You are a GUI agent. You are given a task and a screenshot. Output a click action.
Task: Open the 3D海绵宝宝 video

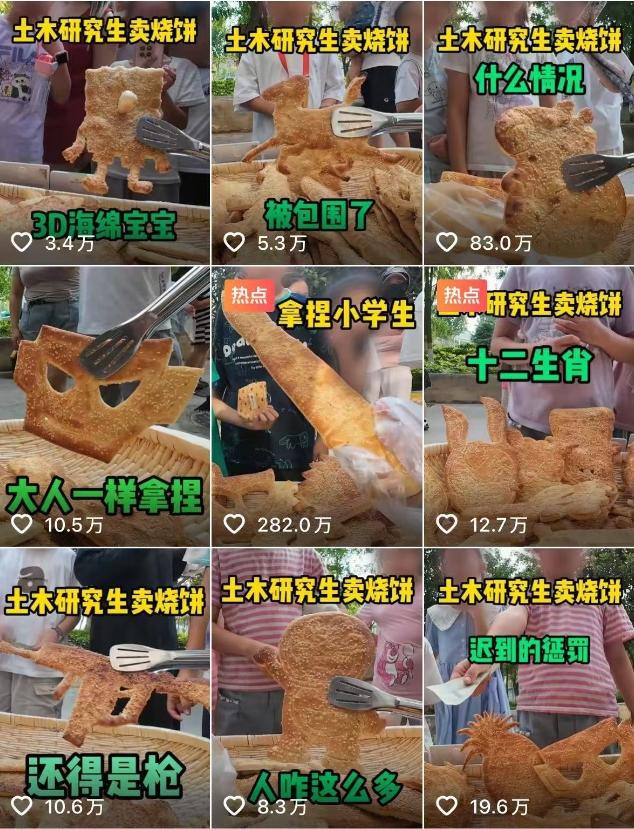[105, 130]
